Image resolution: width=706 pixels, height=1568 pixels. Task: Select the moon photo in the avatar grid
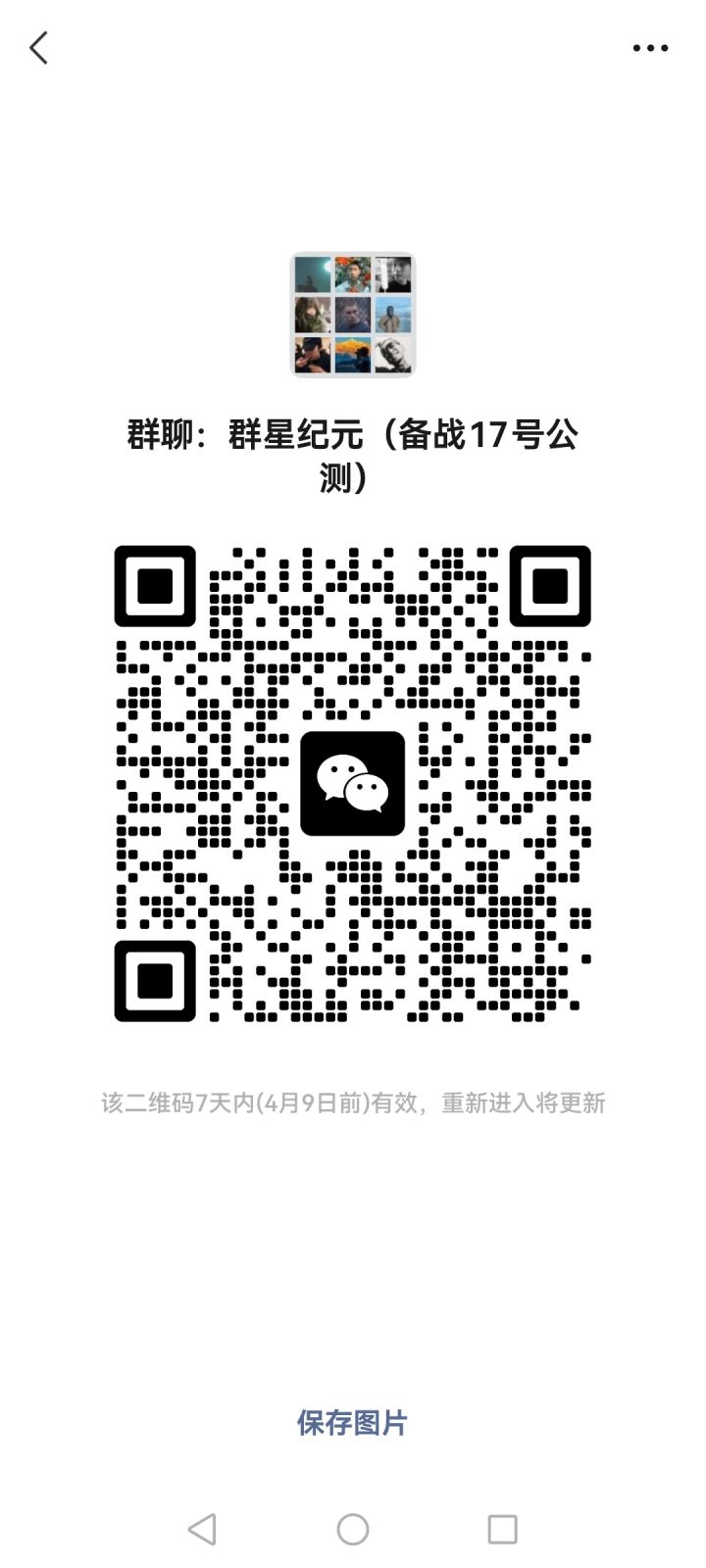(x=311, y=274)
